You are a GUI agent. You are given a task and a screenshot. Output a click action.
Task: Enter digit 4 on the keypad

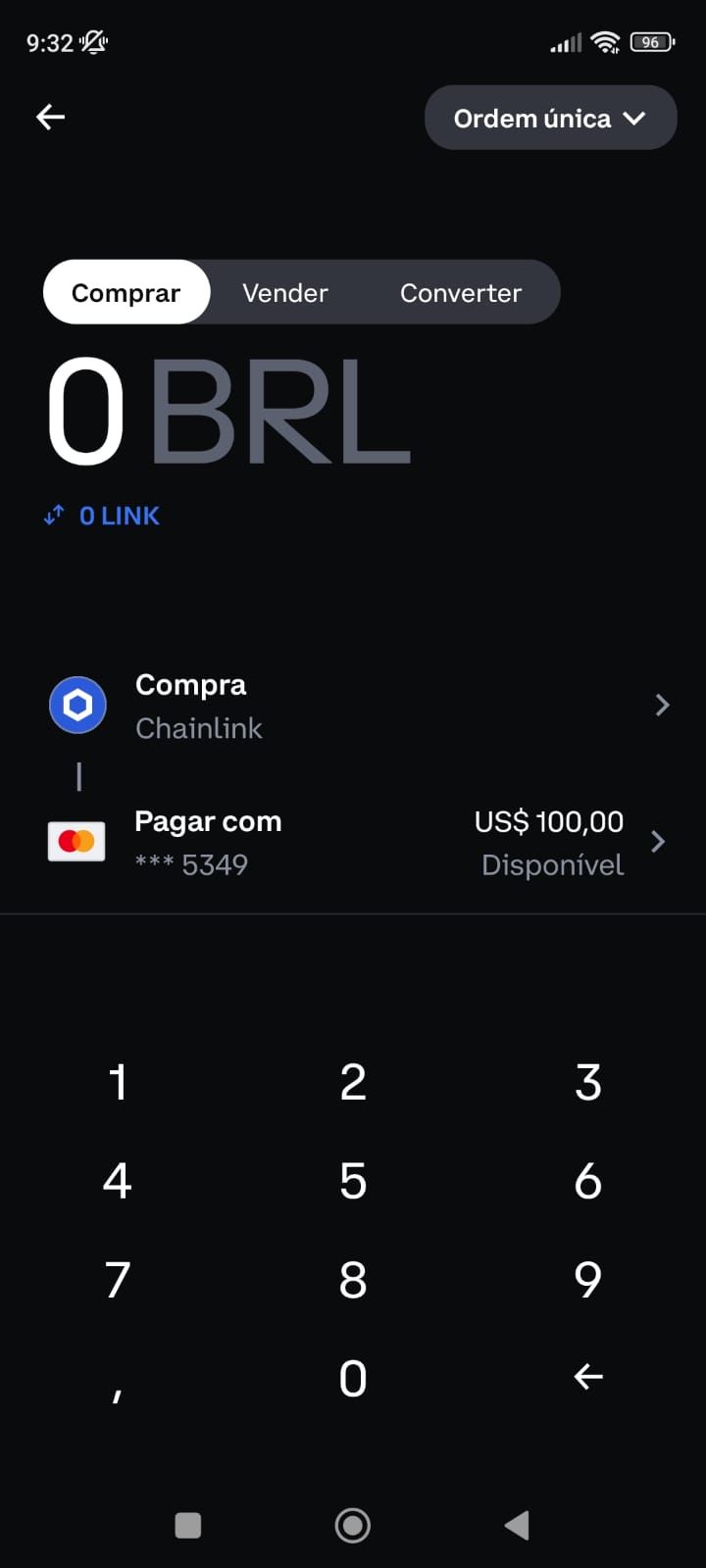click(x=118, y=1181)
